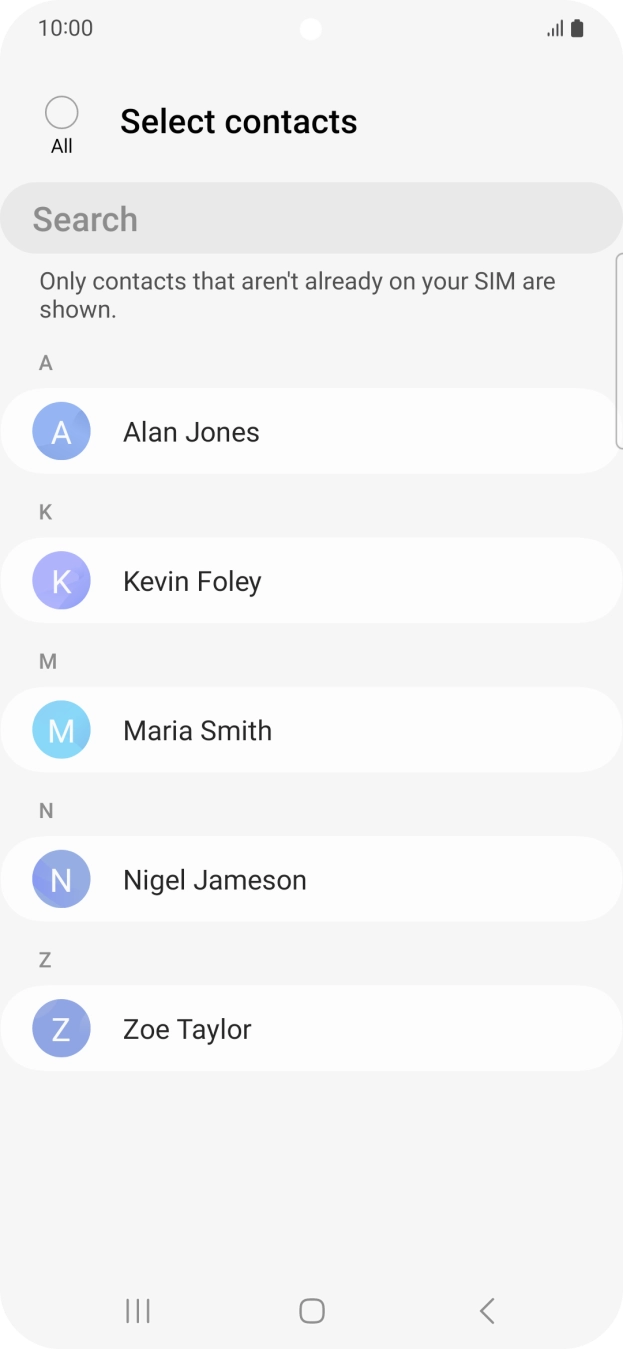Go back using the navigation bar
623x1349 pixels.
(487, 1311)
